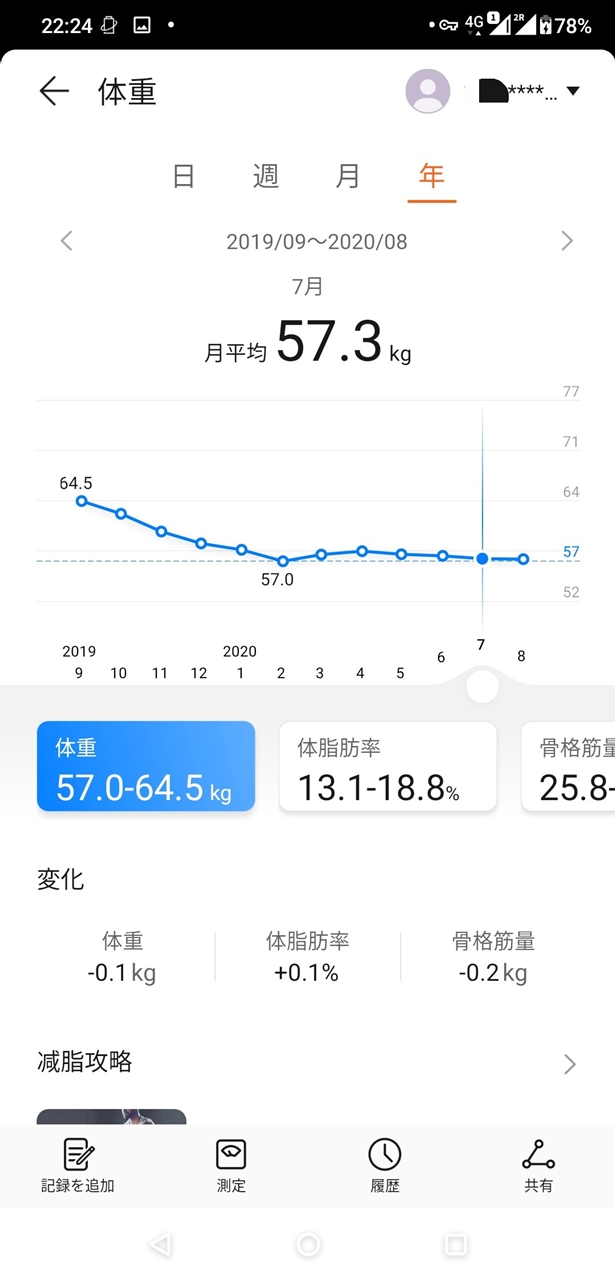Select the 体重 card
615x1280 pixels.
pyautogui.click(x=146, y=766)
